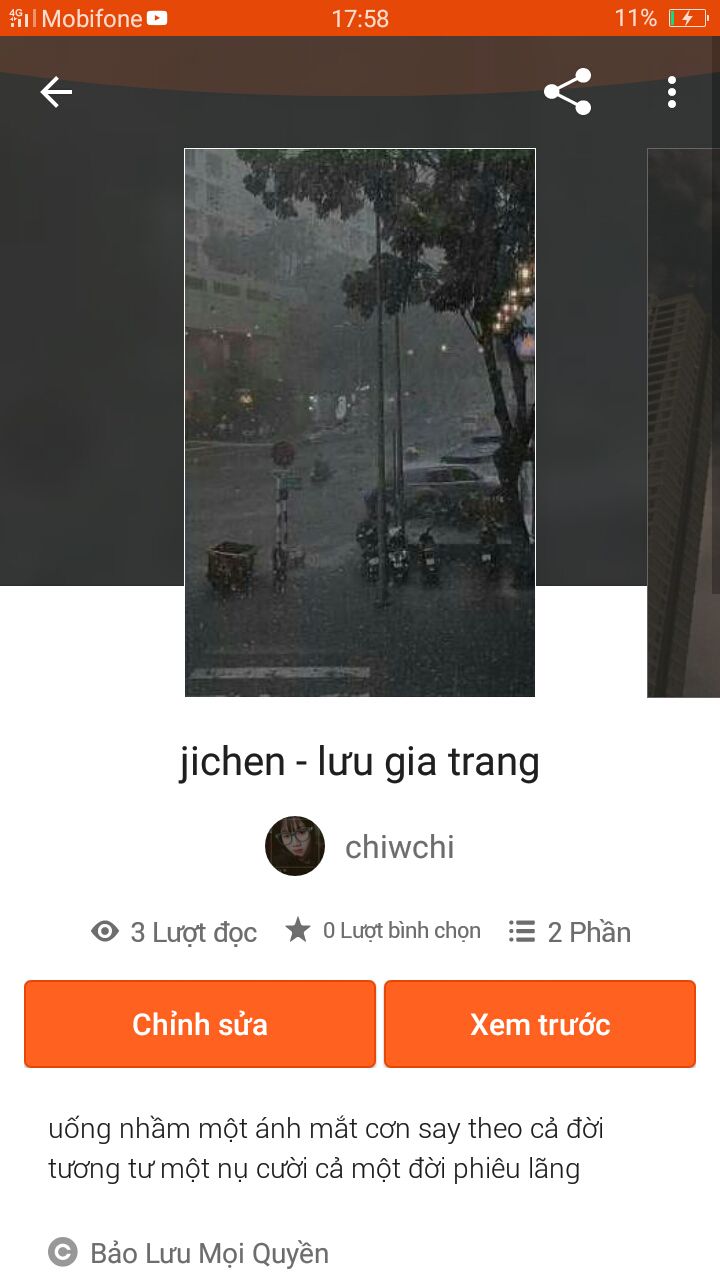The width and height of the screenshot is (720, 1280).
Task: Preview the story with Xem trước
Action: [x=540, y=1024]
